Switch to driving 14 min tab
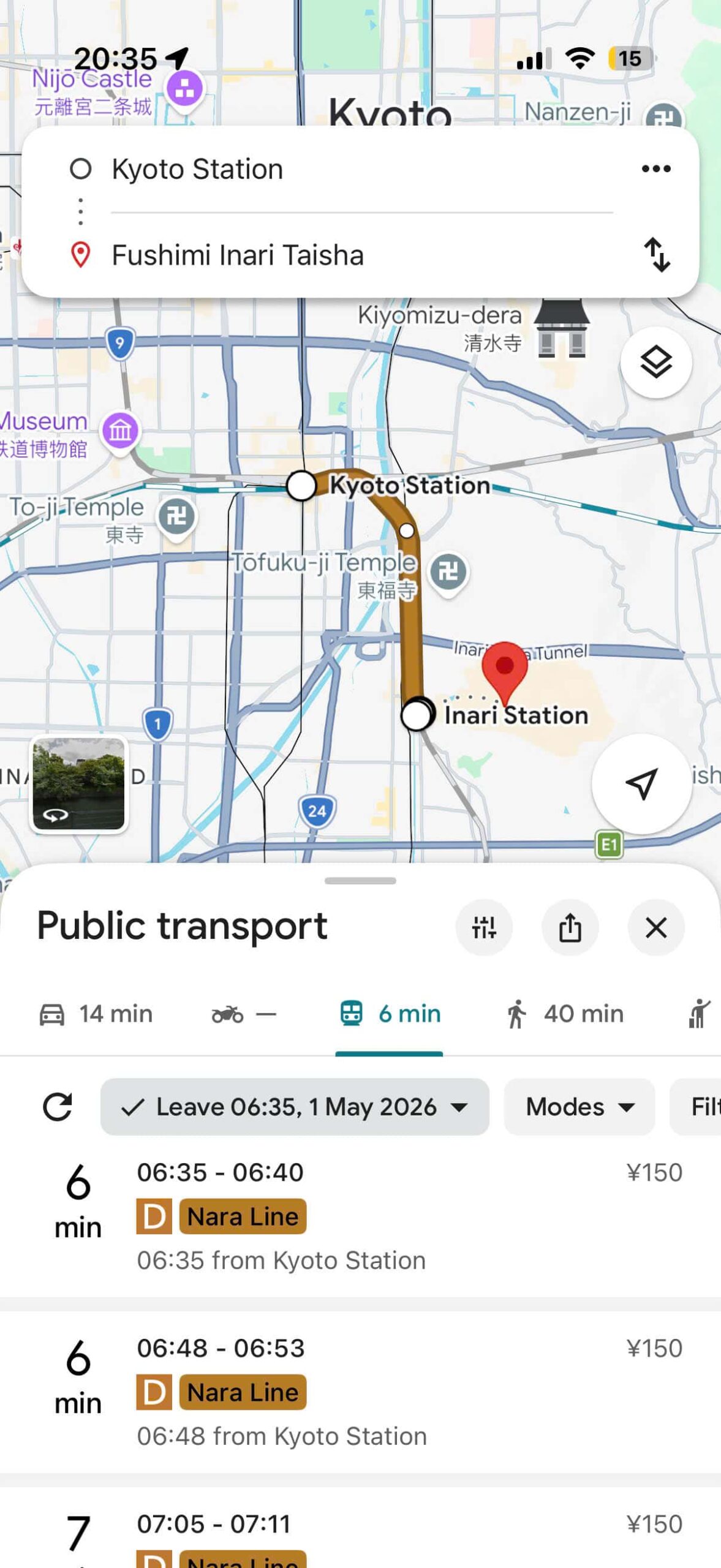 (x=96, y=1014)
